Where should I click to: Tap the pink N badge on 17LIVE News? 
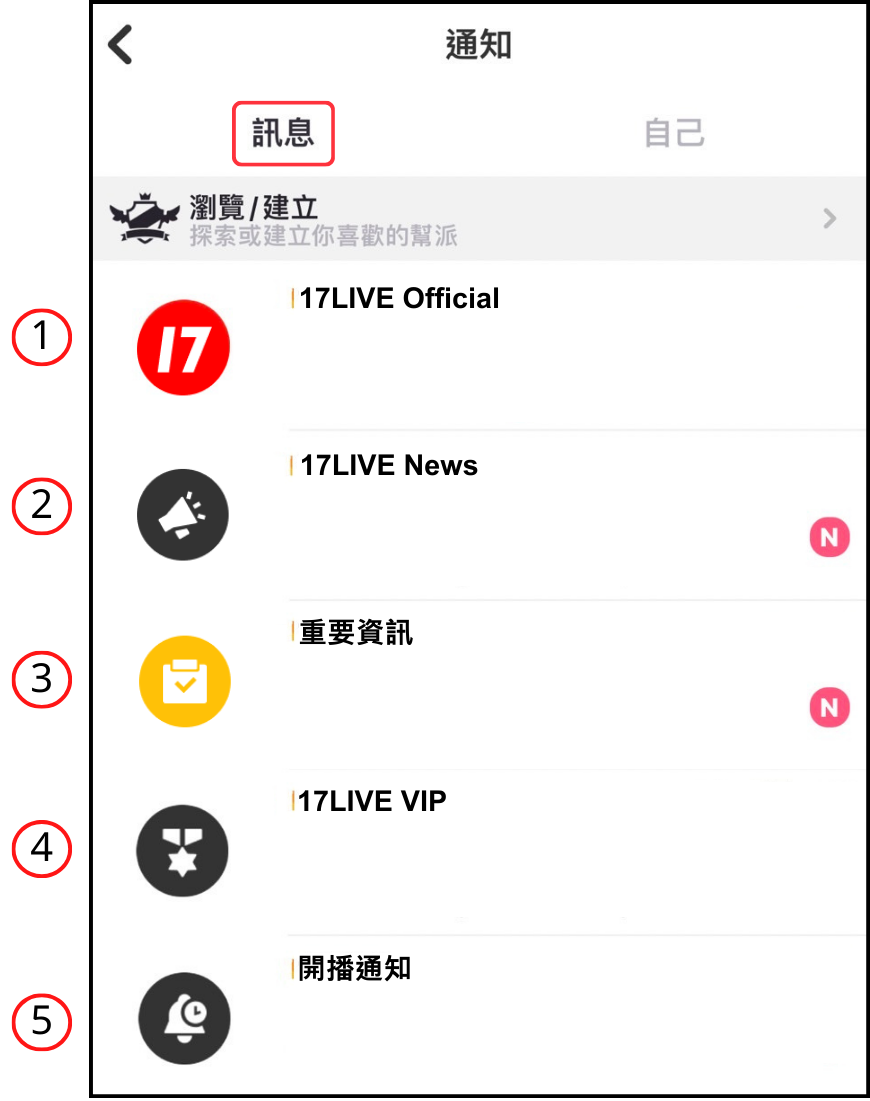pos(829,537)
